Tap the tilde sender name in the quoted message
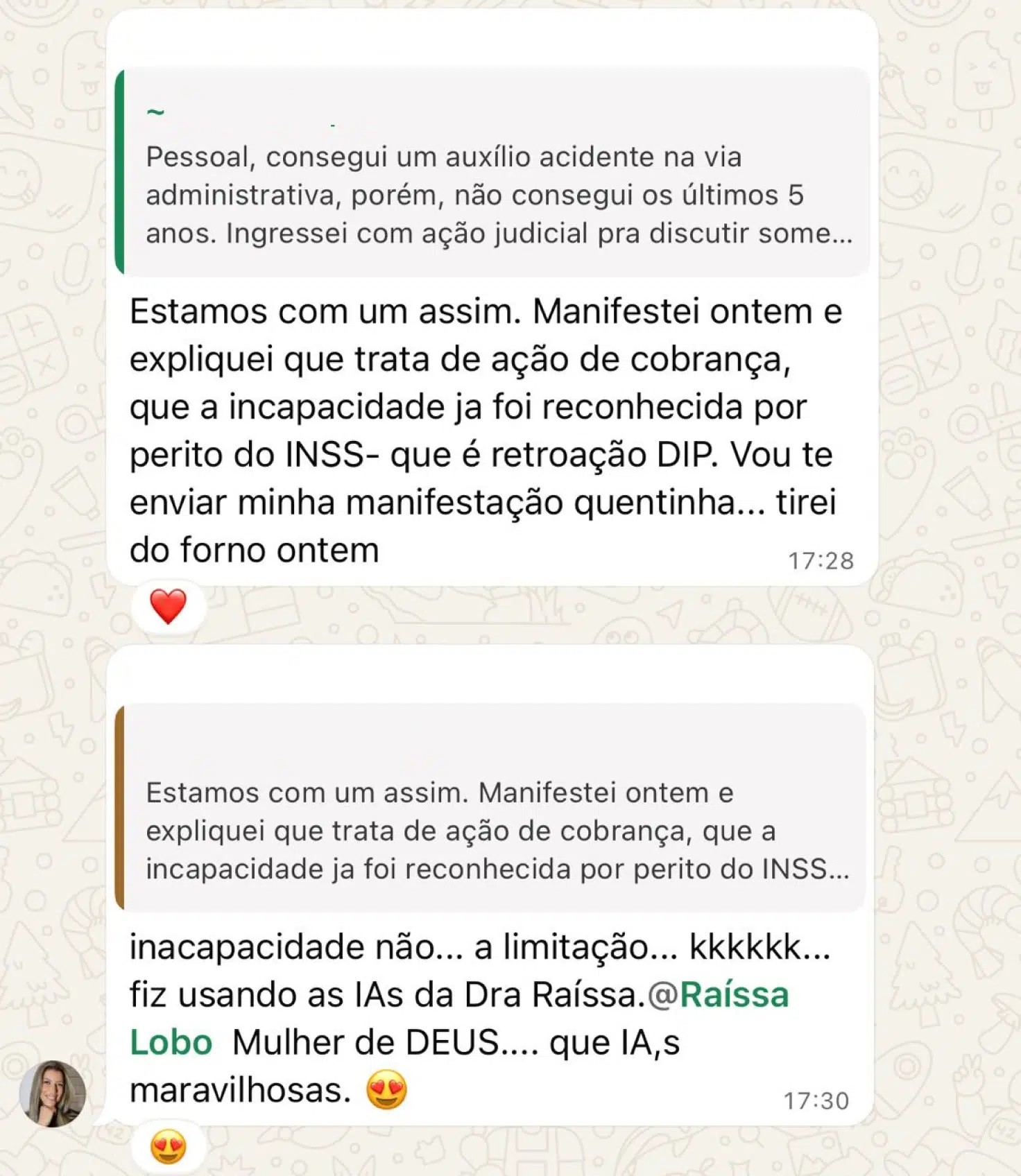Viewport: 1021px width, 1176px height. (x=155, y=110)
